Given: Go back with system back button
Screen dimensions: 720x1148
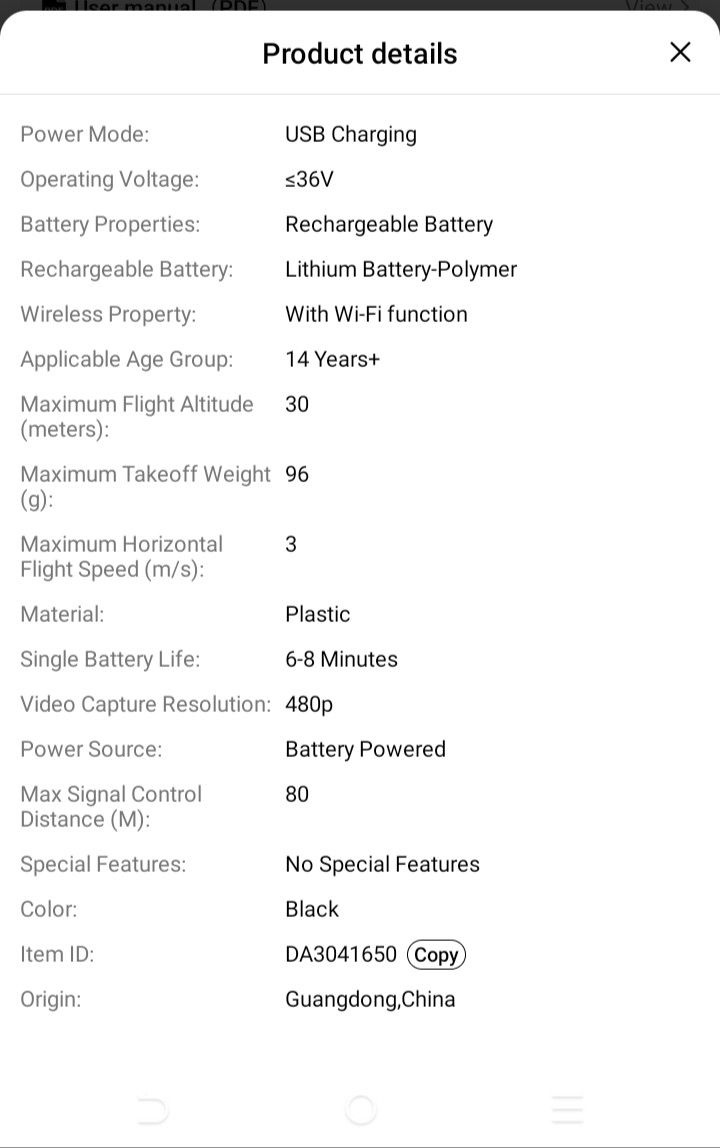Looking at the screenshot, I should pyautogui.click(x=152, y=1109).
